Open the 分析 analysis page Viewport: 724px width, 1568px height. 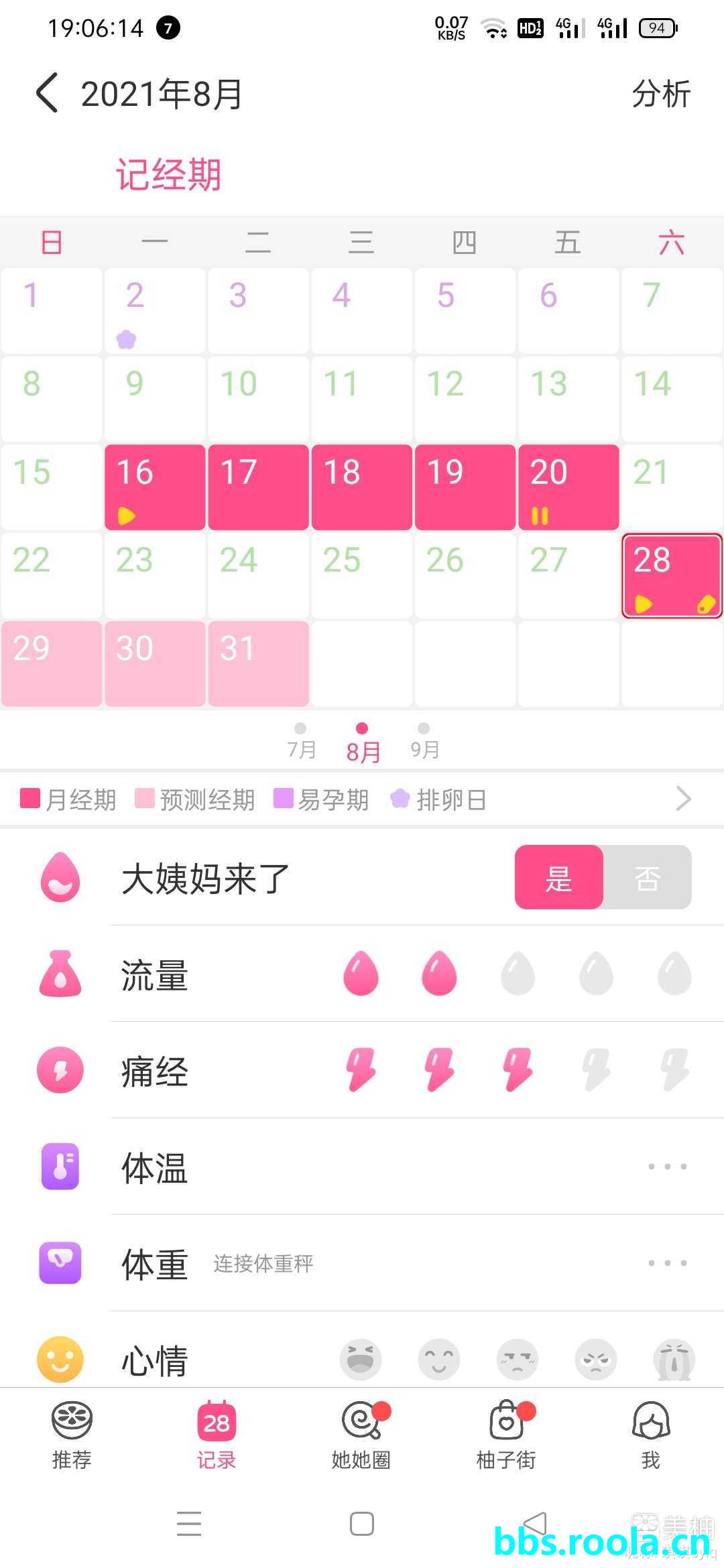(660, 94)
